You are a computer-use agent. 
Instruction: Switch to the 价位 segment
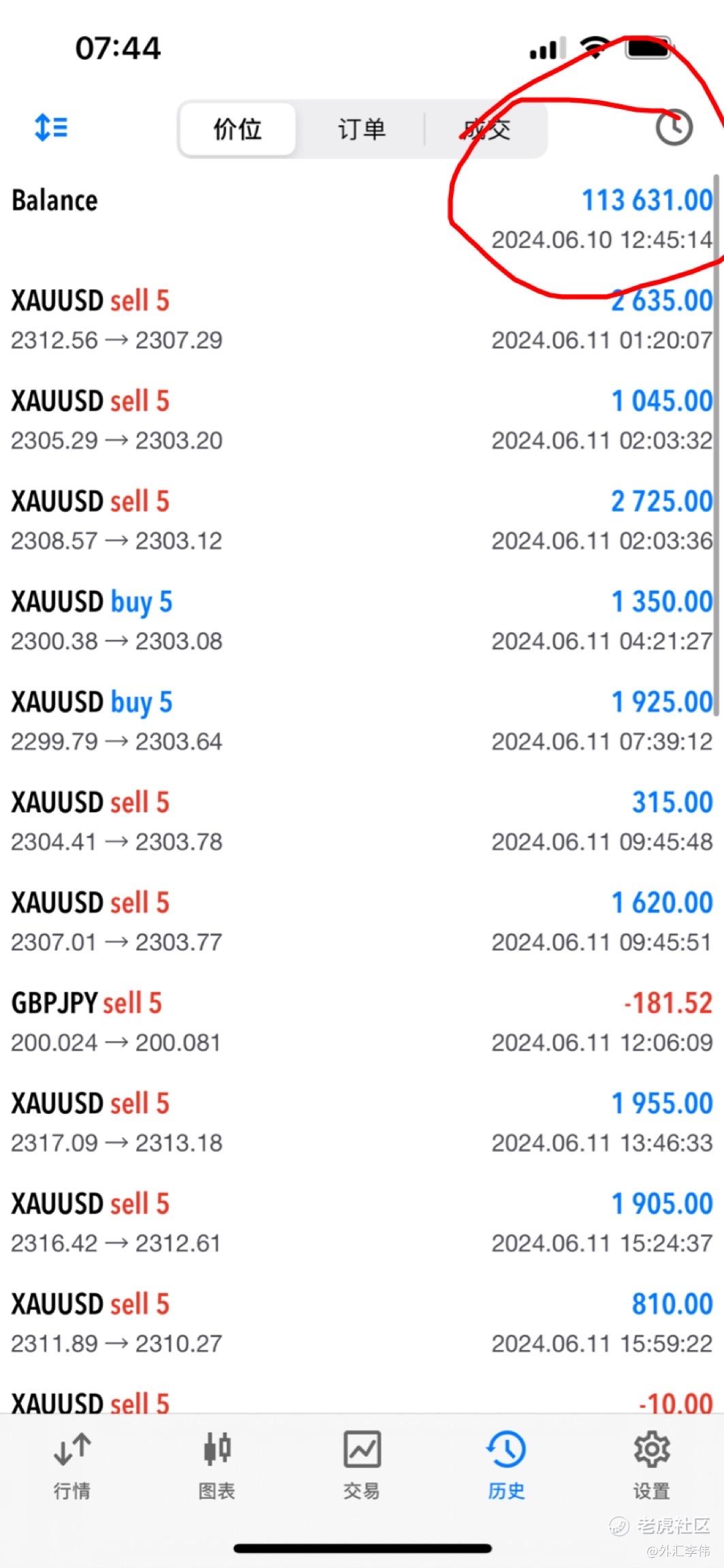click(237, 129)
